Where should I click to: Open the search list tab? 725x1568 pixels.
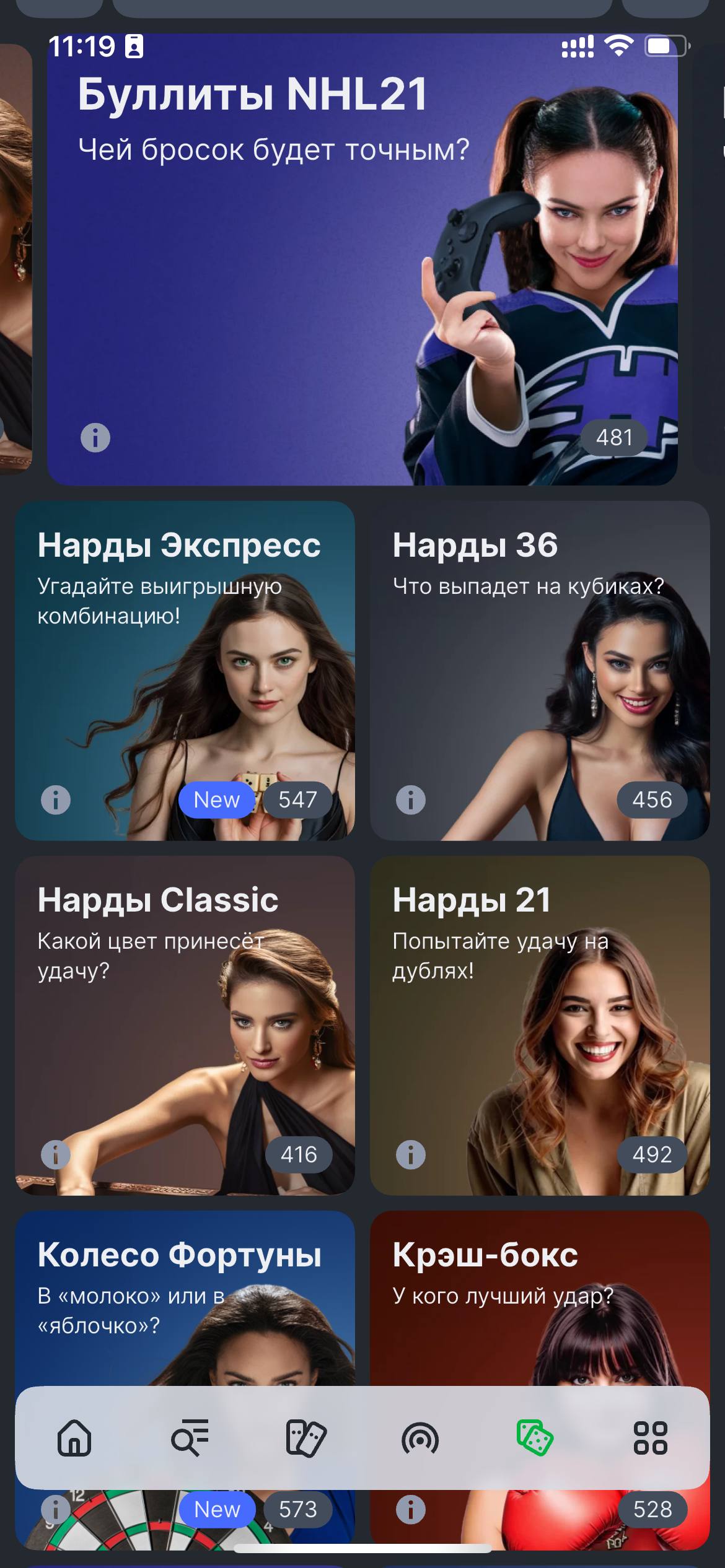pyautogui.click(x=190, y=1437)
